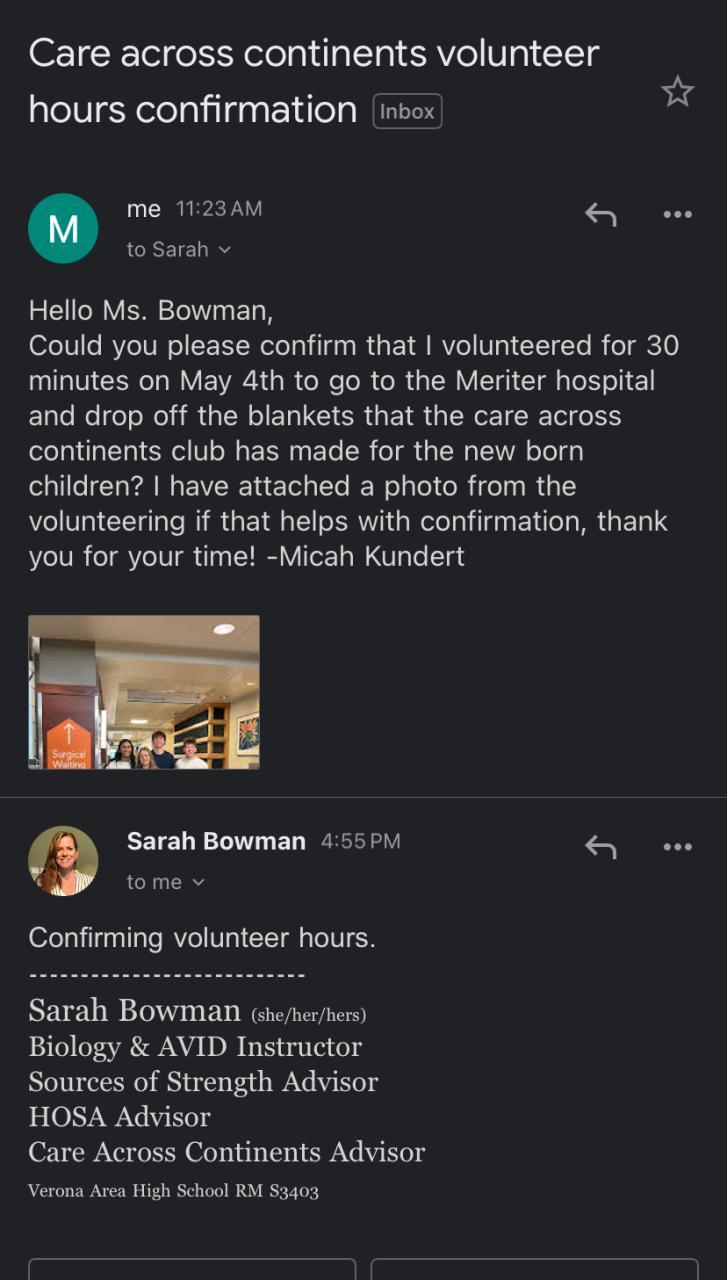Open overflow menu for my 11:23 AM message
The width and height of the screenshot is (727, 1280).
677,214
